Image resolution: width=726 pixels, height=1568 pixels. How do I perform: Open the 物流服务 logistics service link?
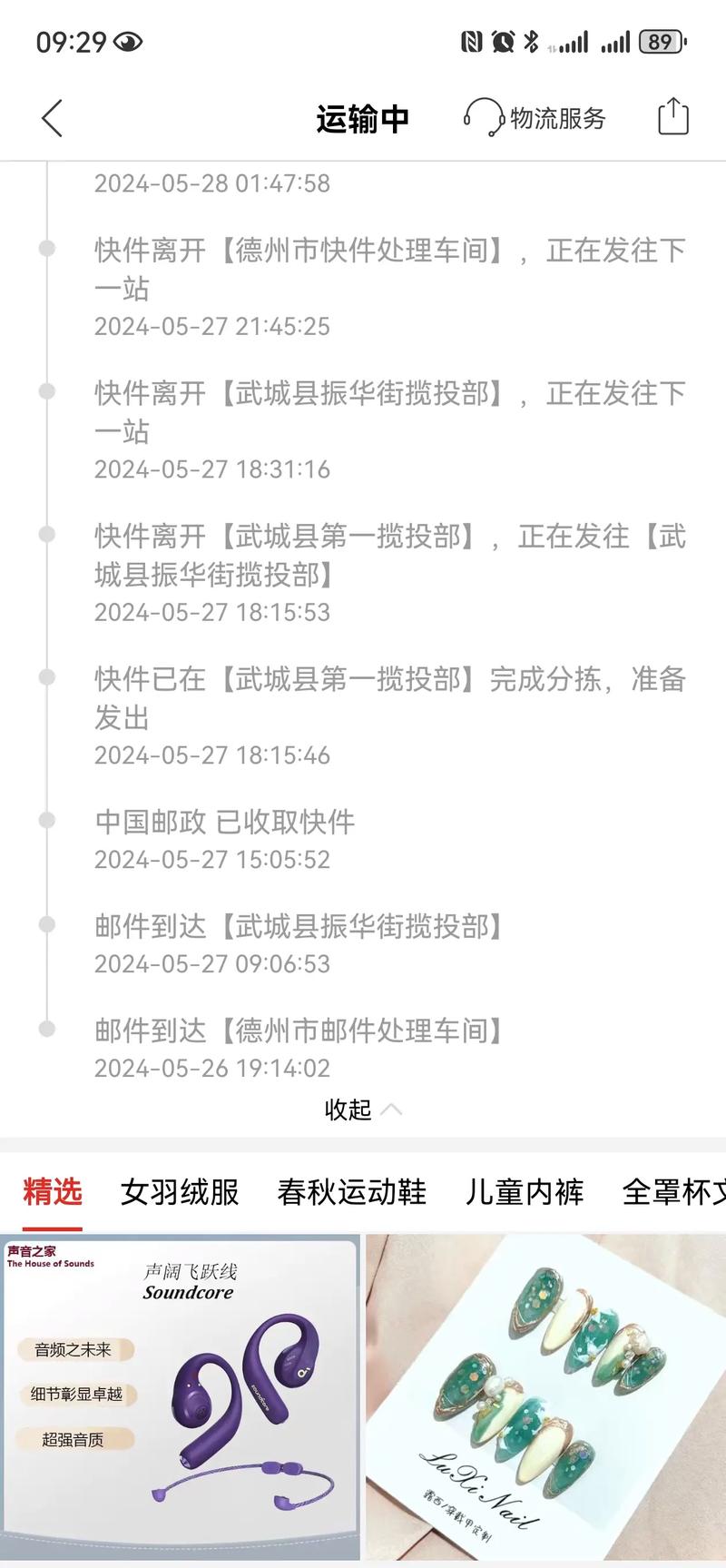[x=558, y=117]
